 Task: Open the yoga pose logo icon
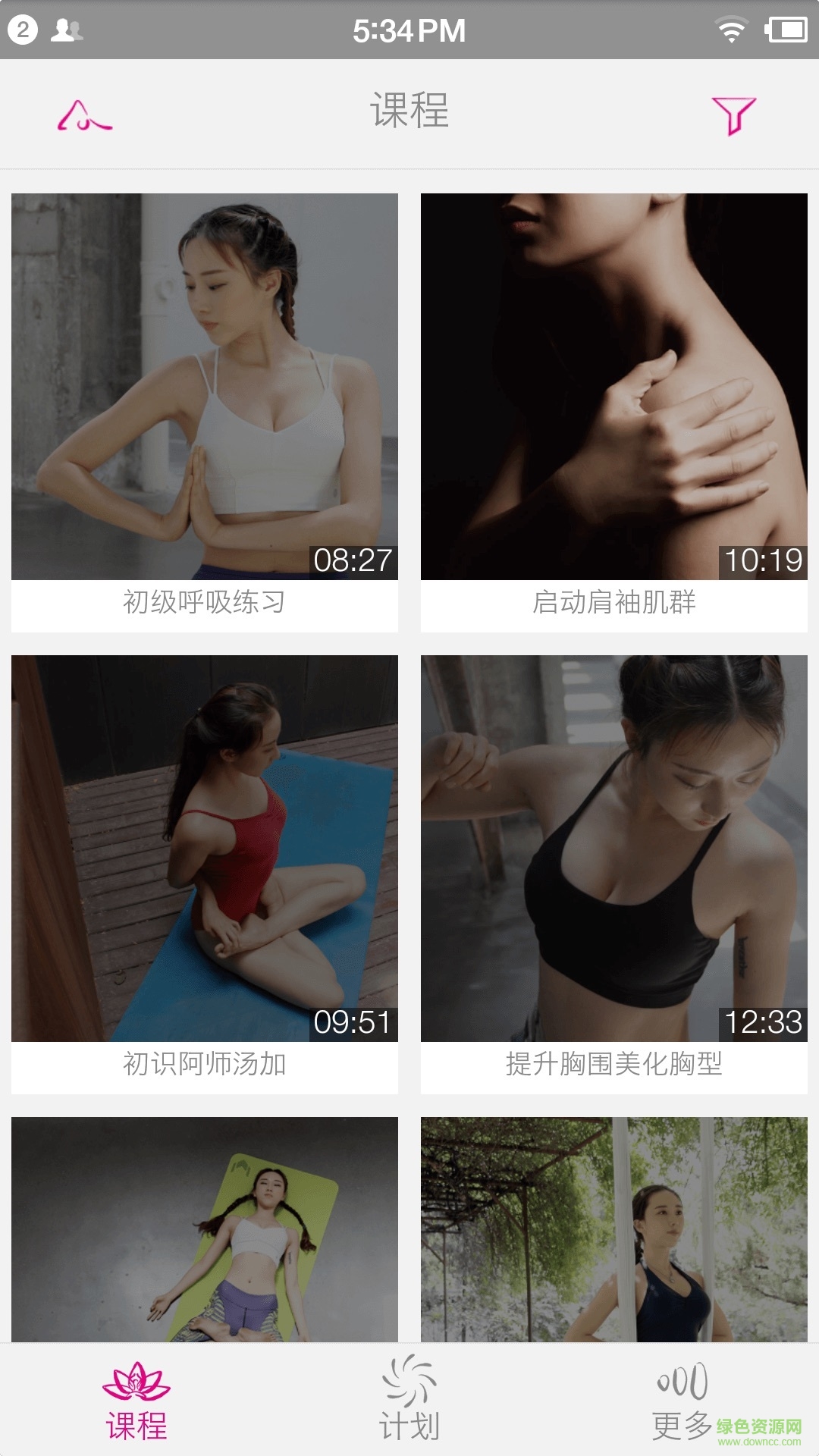(85, 115)
